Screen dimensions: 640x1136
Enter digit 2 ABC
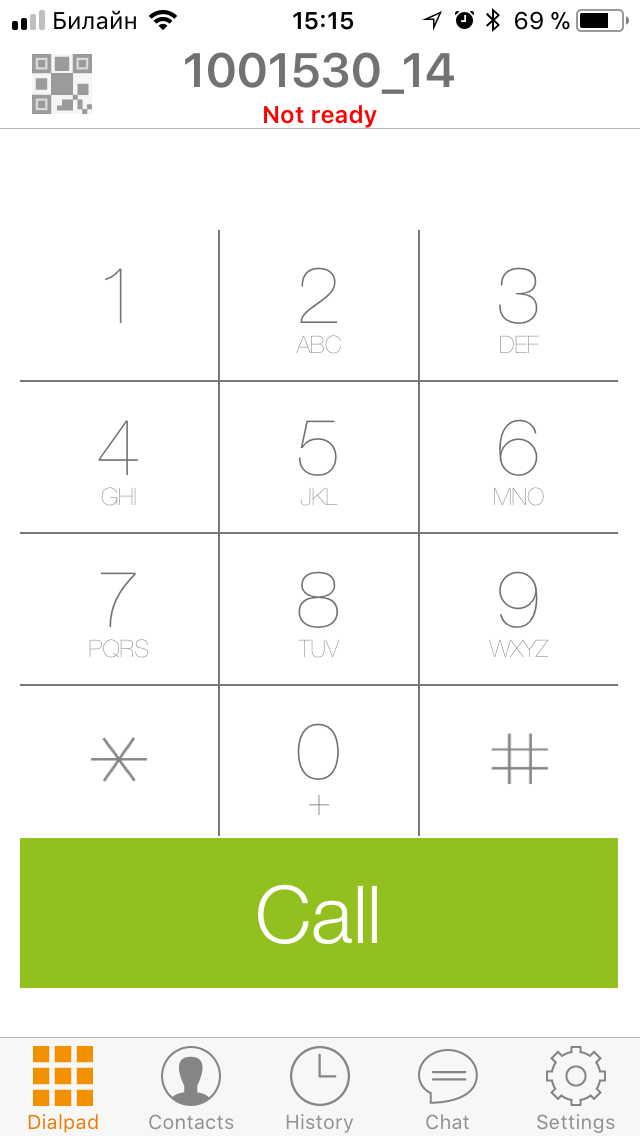(x=319, y=305)
